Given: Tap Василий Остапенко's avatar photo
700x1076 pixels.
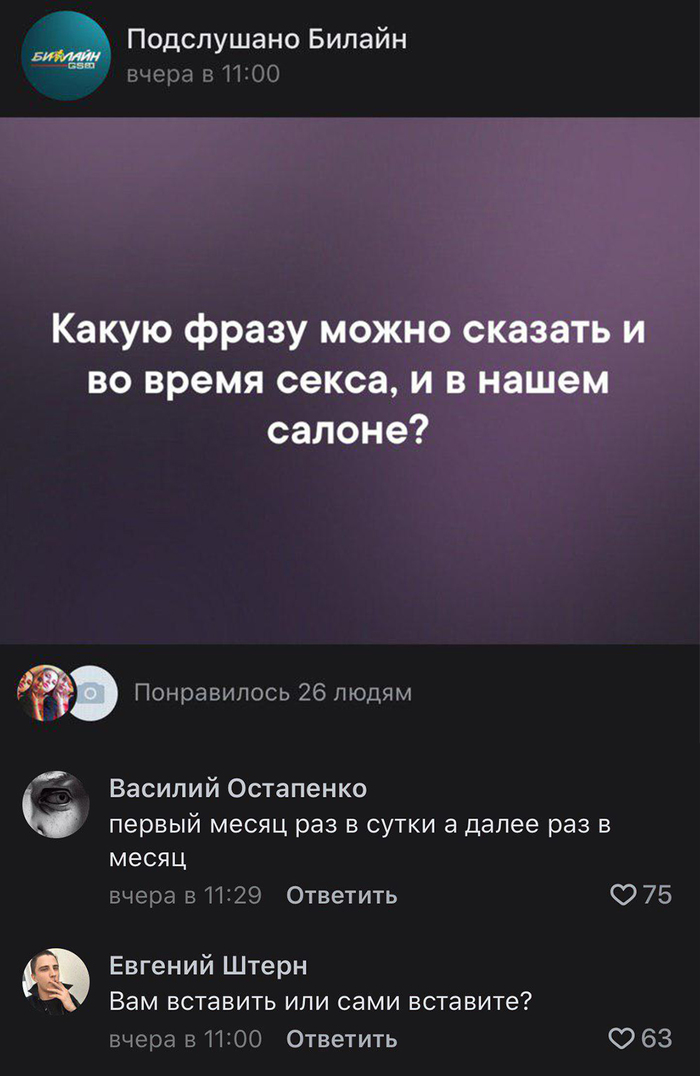Looking at the screenshot, I should [56, 805].
